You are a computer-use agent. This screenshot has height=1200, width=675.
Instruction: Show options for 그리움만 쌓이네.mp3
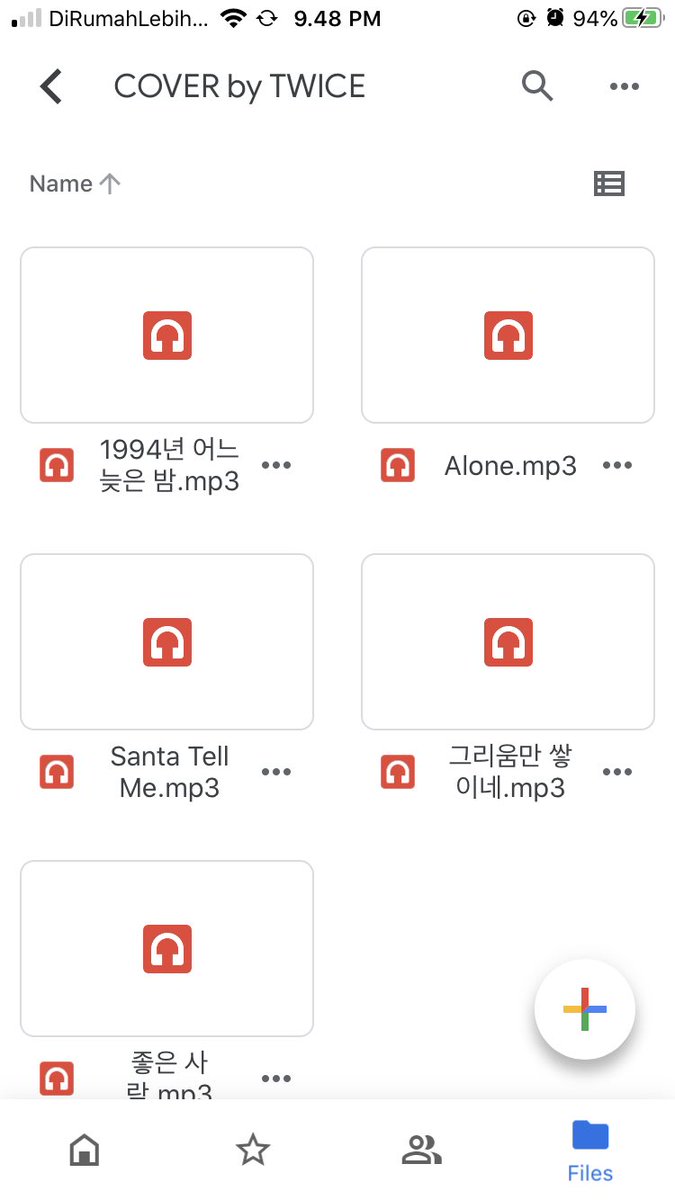(617, 772)
